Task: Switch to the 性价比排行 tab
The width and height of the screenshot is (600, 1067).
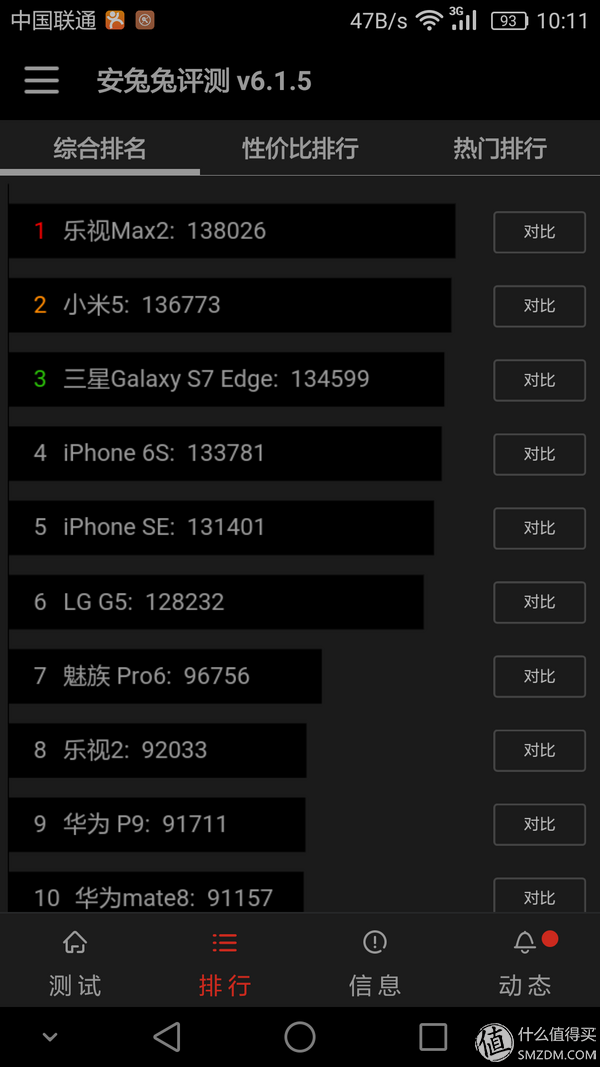Action: click(300, 149)
